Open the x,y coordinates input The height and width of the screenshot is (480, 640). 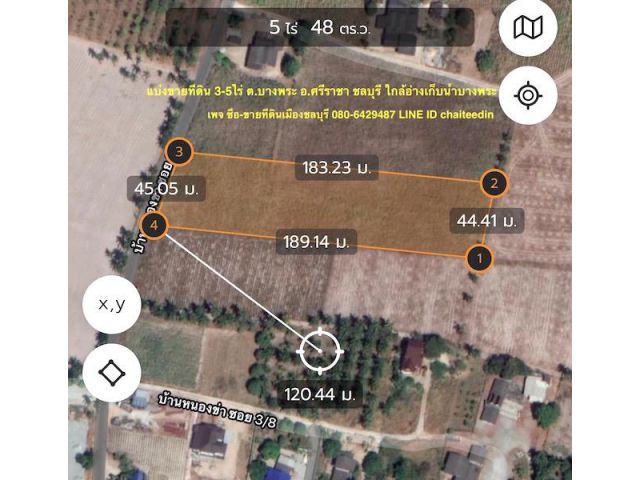pos(111,306)
